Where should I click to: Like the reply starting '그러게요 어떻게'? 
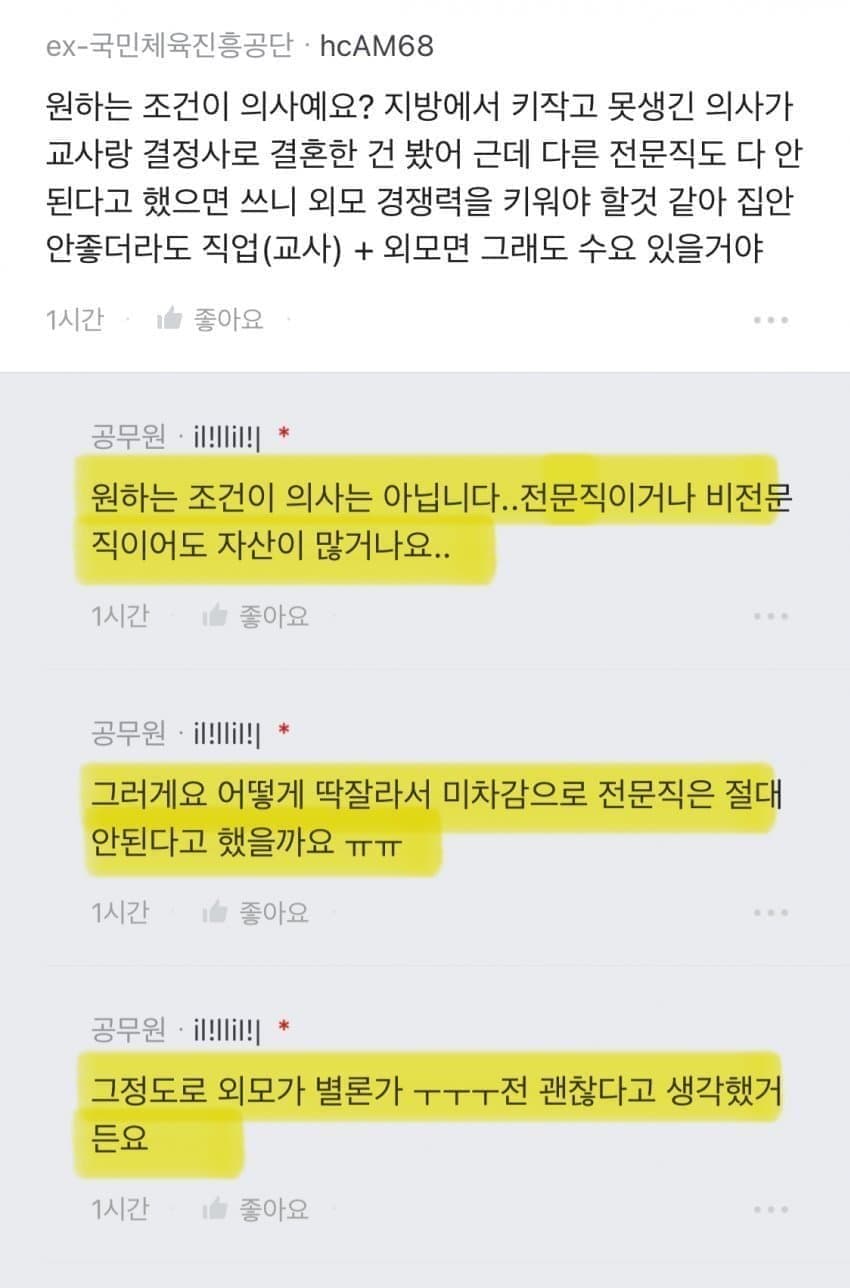[255, 912]
